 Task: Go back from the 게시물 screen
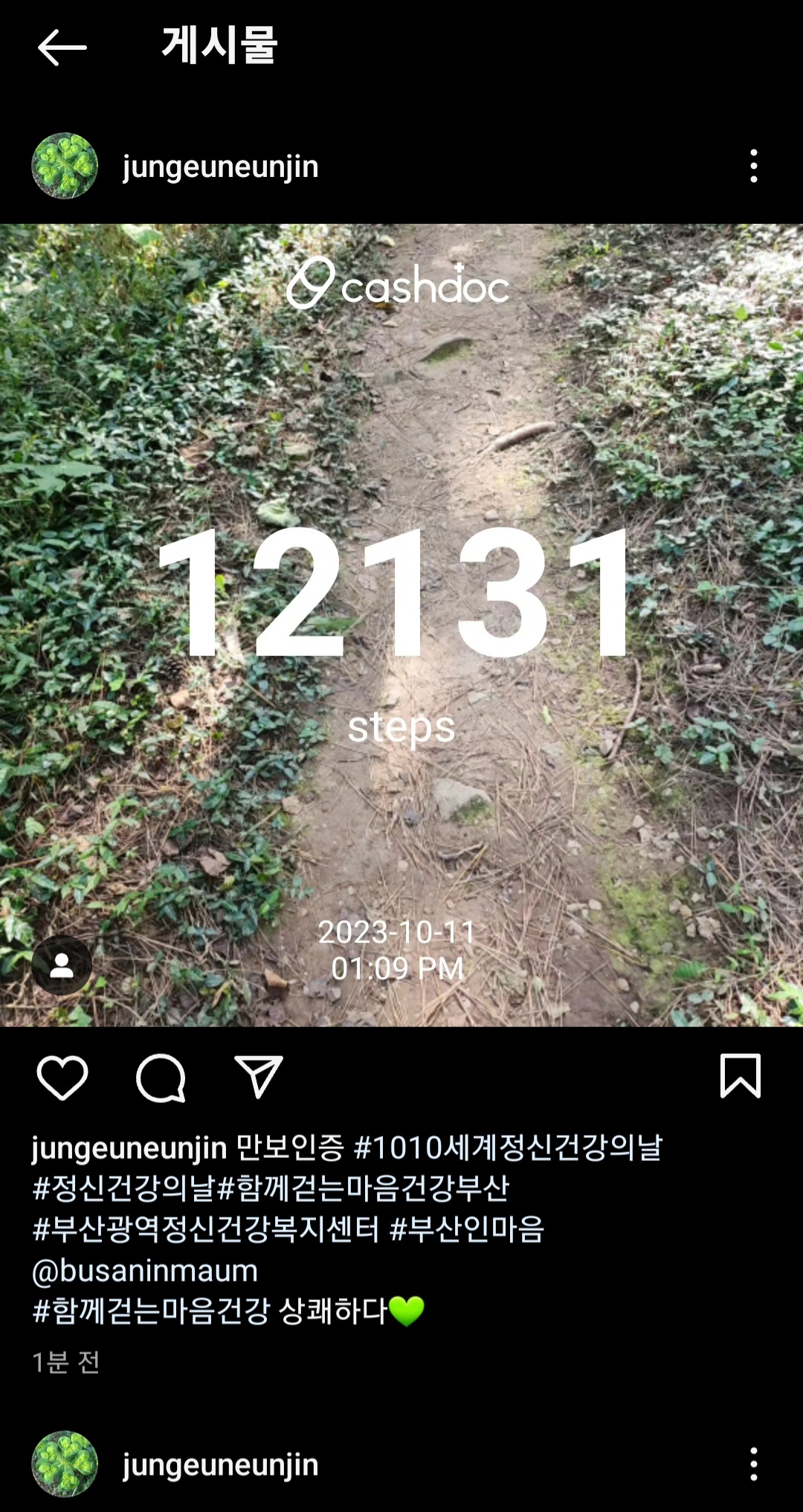coord(62,48)
